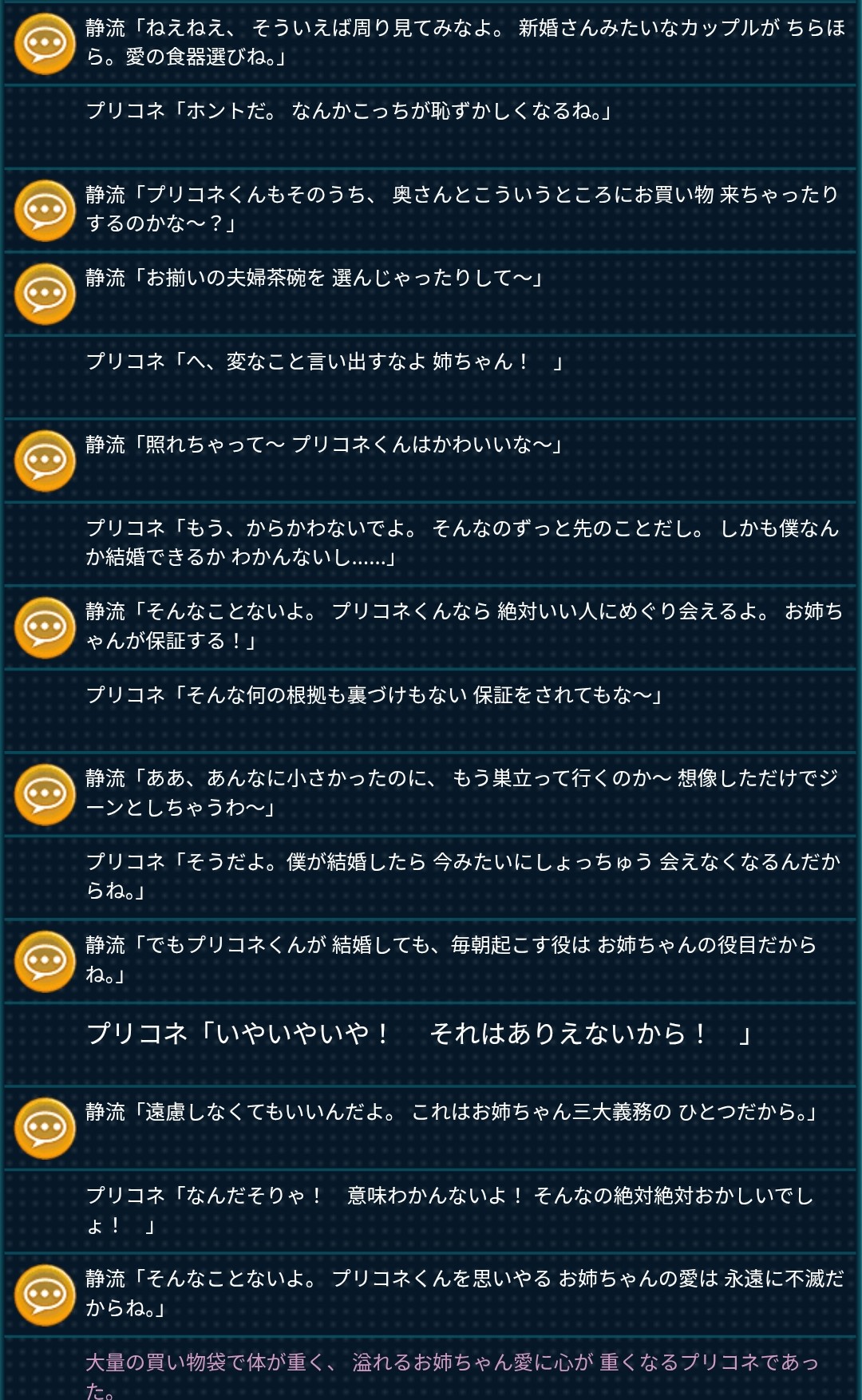Play the voice for 「照れちゃって〜」 line
This screenshot has height=1400, width=862.
coord(45,461)
